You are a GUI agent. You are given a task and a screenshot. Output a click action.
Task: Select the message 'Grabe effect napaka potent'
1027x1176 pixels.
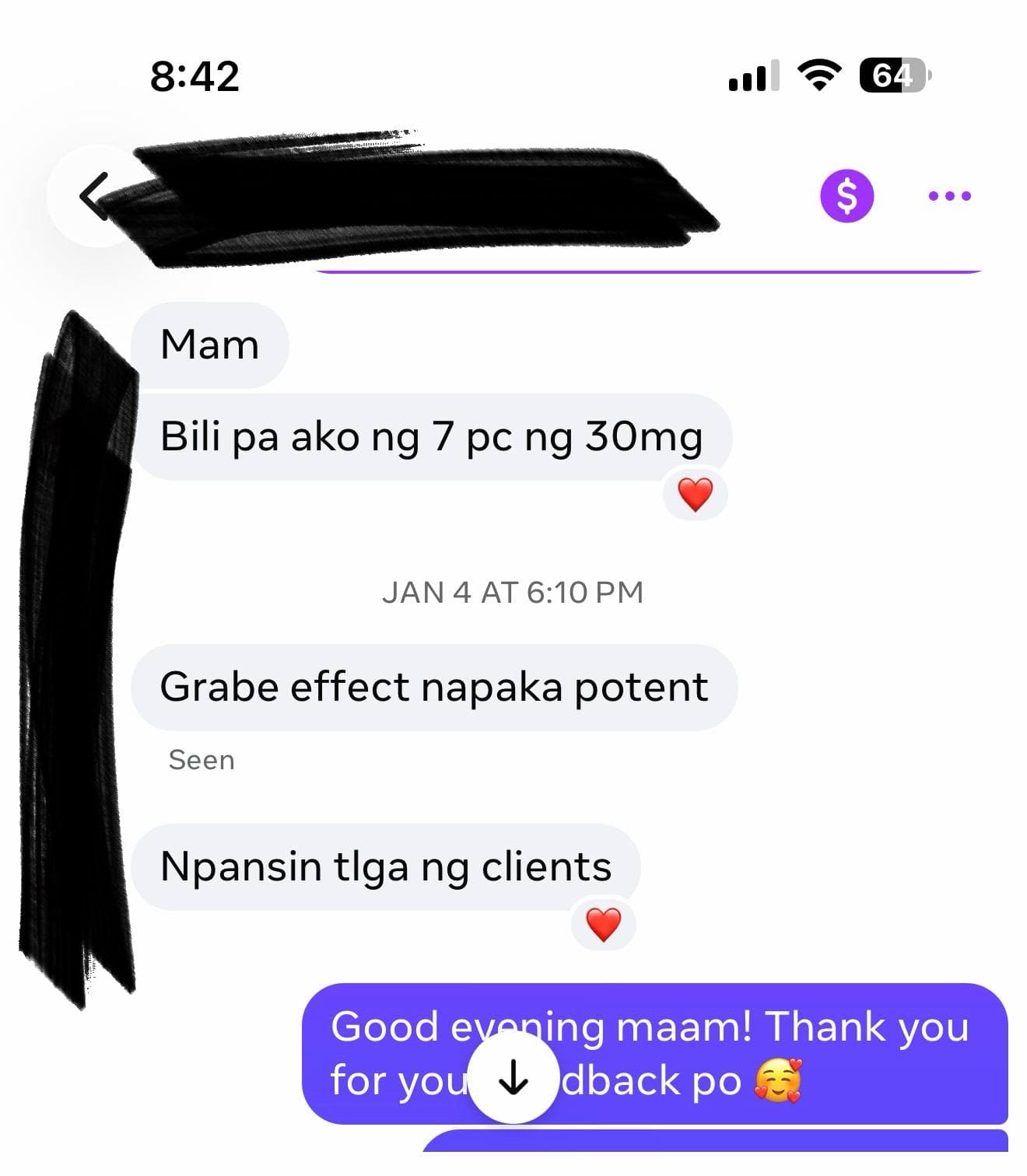(x=433, y=685)
